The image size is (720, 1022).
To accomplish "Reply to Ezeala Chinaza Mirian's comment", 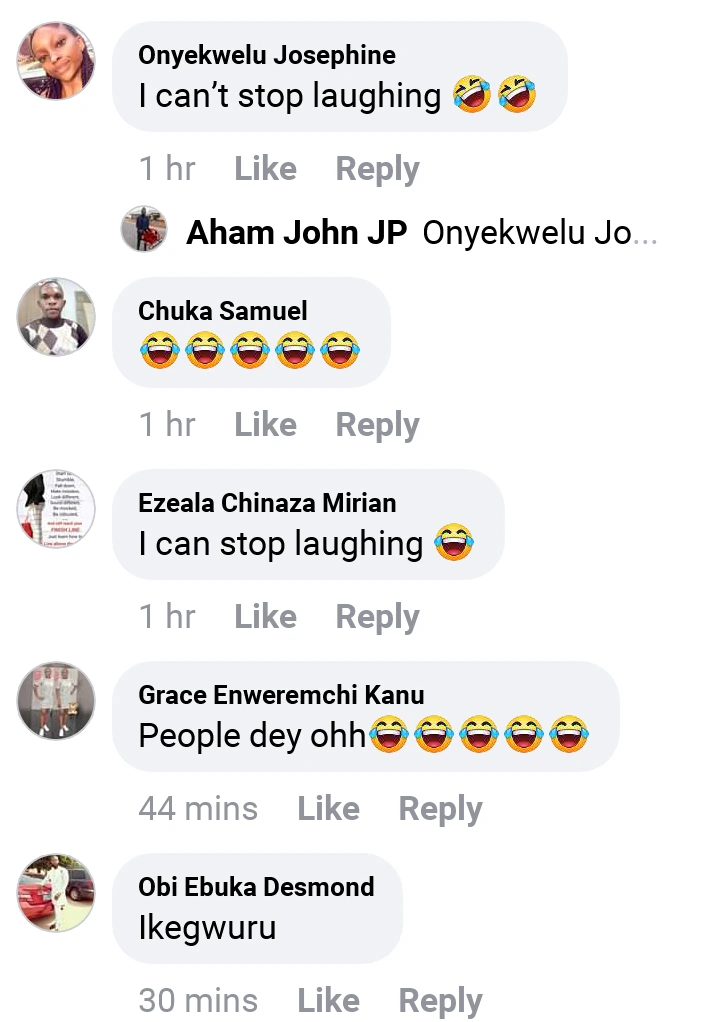I will pyautogui.click(x=377, y=617).
